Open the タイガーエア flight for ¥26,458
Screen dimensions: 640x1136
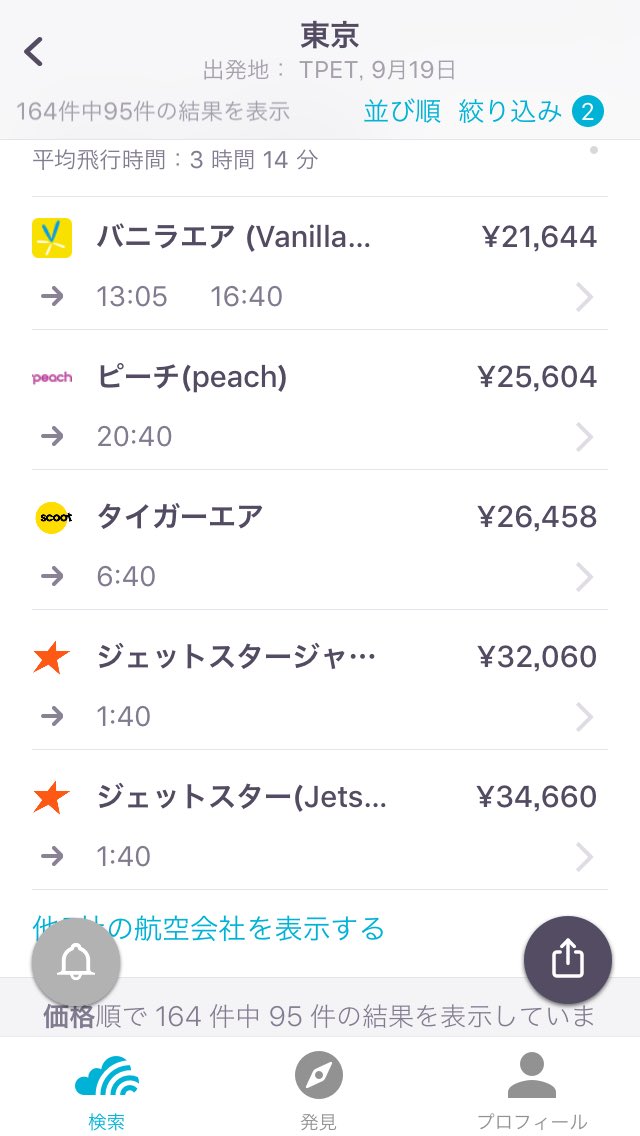(x=320, y=540)
